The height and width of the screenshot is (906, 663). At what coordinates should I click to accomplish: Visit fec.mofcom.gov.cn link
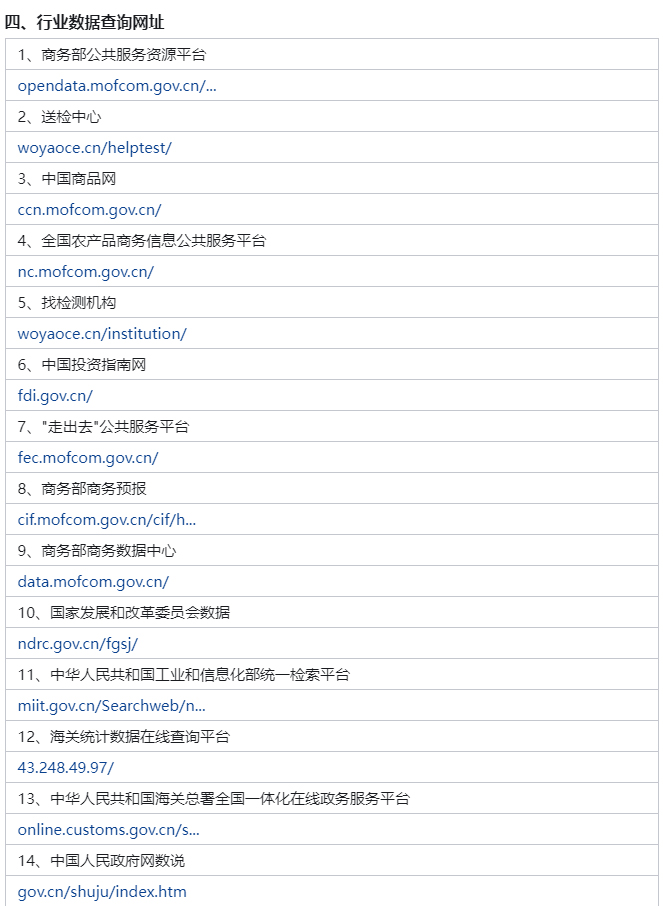88,457
